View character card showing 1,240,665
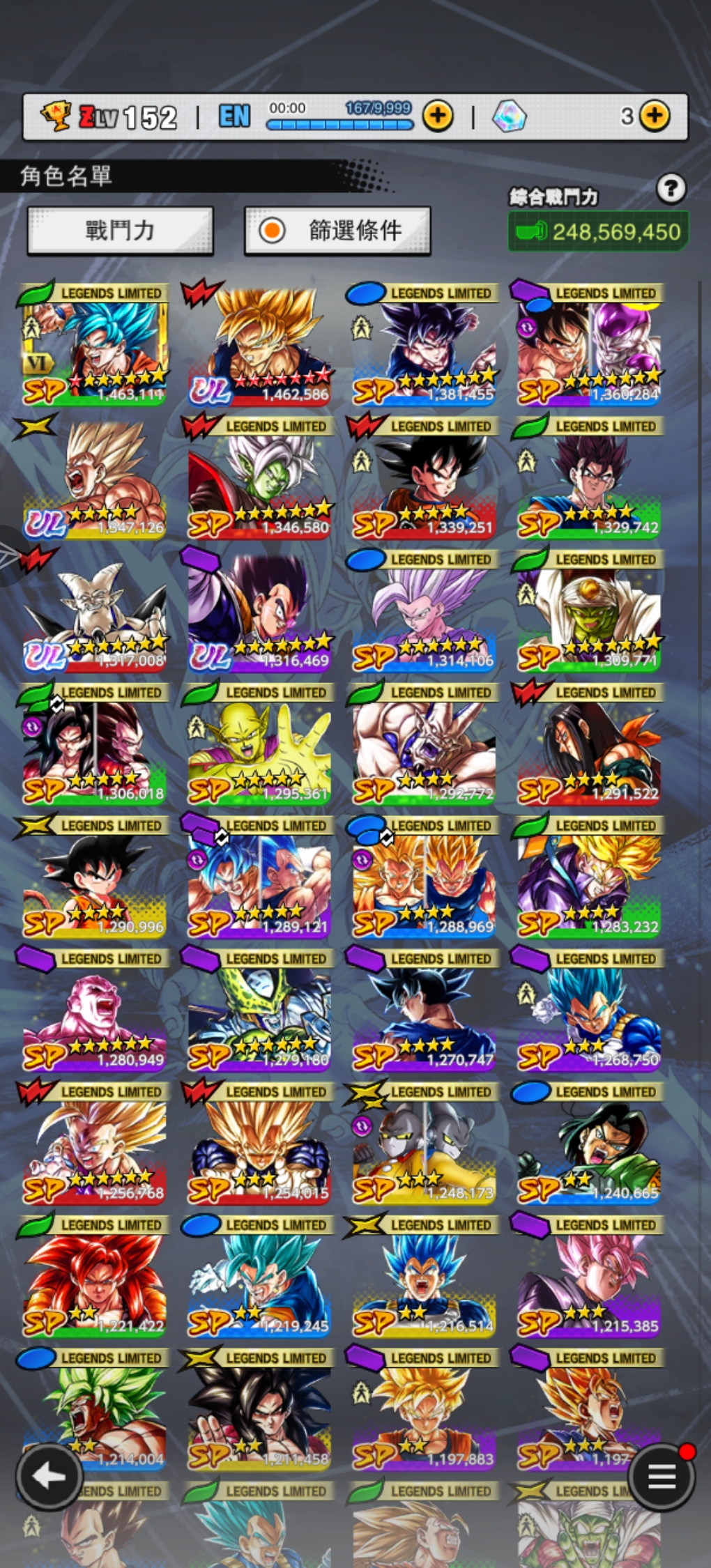711x1568 pixels. click(x=589, y=1144)
